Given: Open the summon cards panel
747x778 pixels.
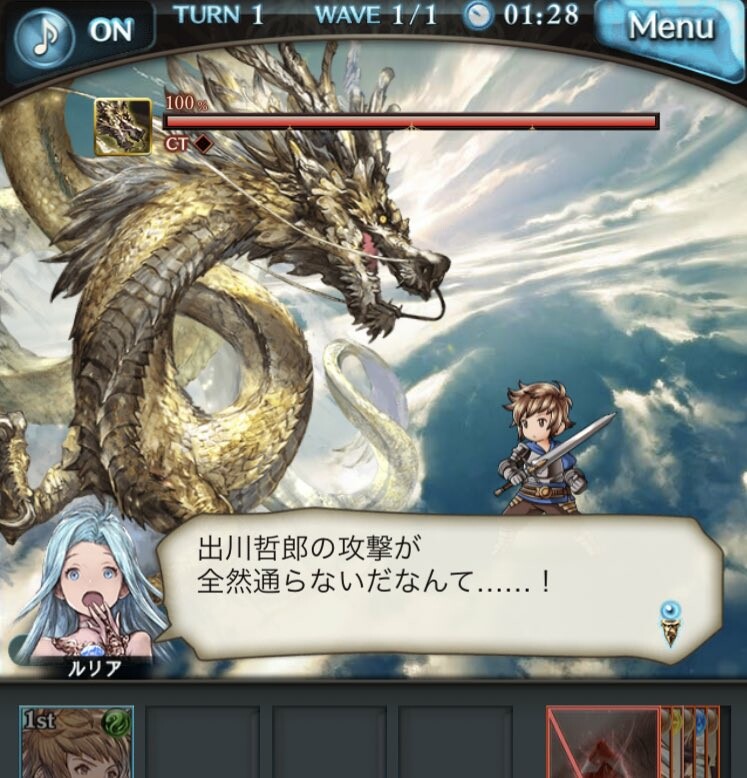Looking at the screenshot, I should click(633, 742).
